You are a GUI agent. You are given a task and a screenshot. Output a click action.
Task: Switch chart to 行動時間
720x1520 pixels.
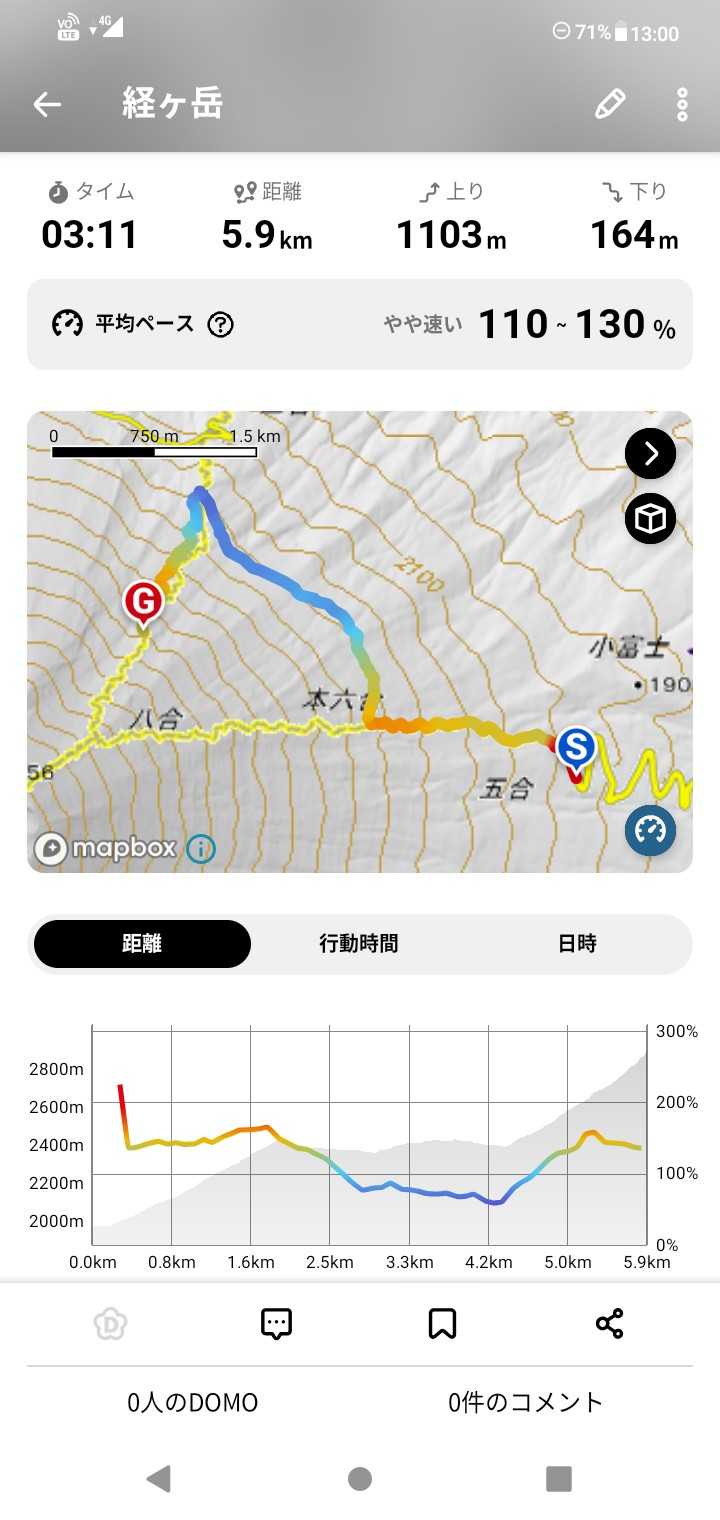pyautogui.click(x=359, y=944)
